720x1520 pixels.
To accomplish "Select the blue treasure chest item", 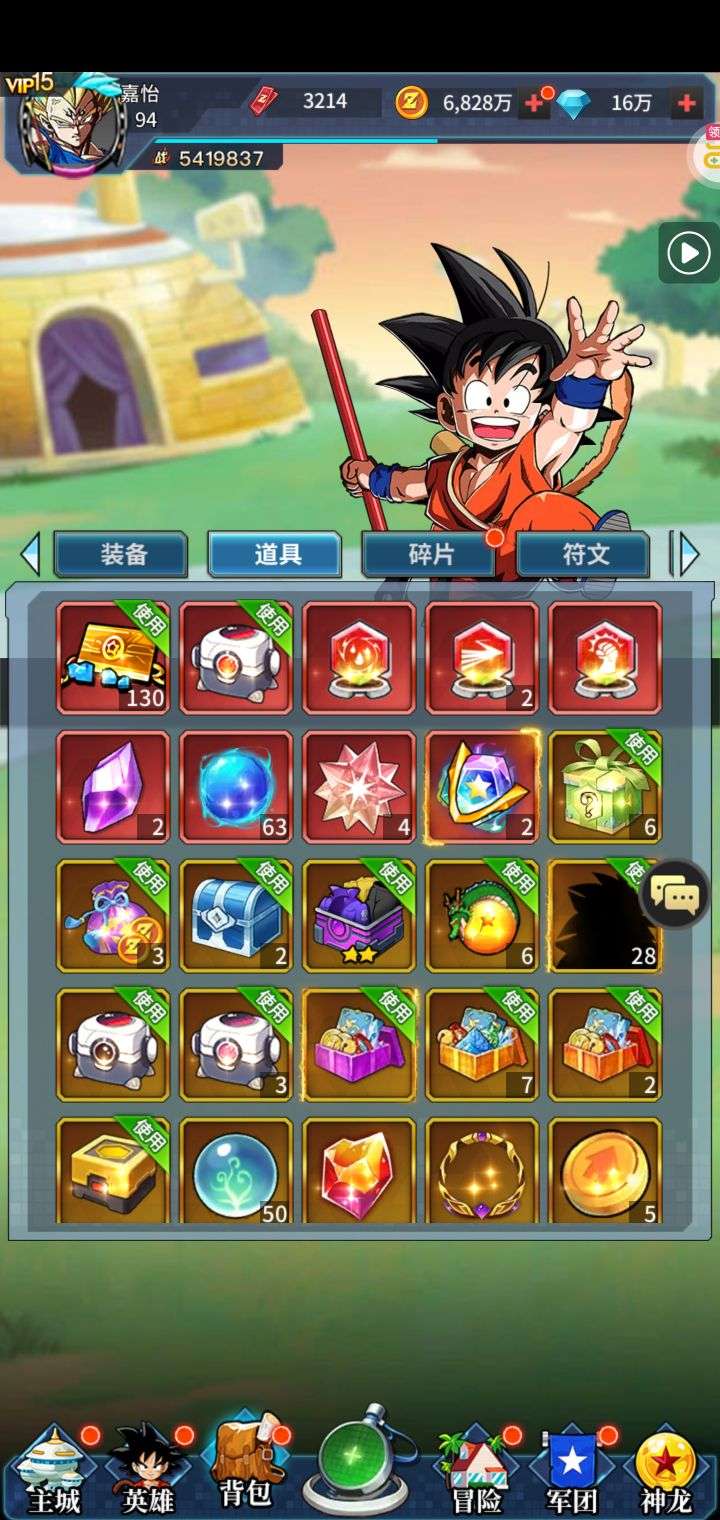I will [236, 915].
